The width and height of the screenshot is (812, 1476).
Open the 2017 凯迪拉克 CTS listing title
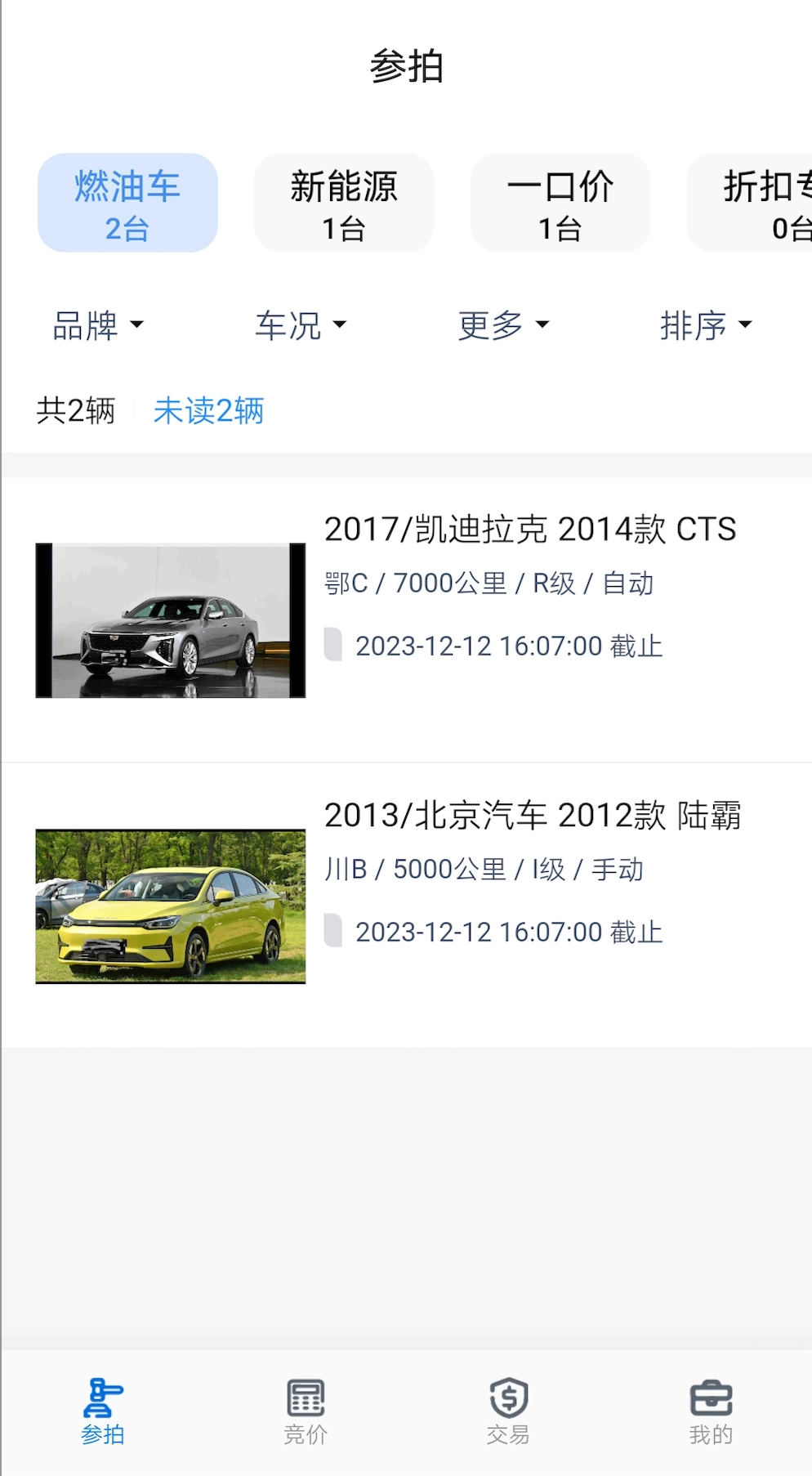(531, 530)
